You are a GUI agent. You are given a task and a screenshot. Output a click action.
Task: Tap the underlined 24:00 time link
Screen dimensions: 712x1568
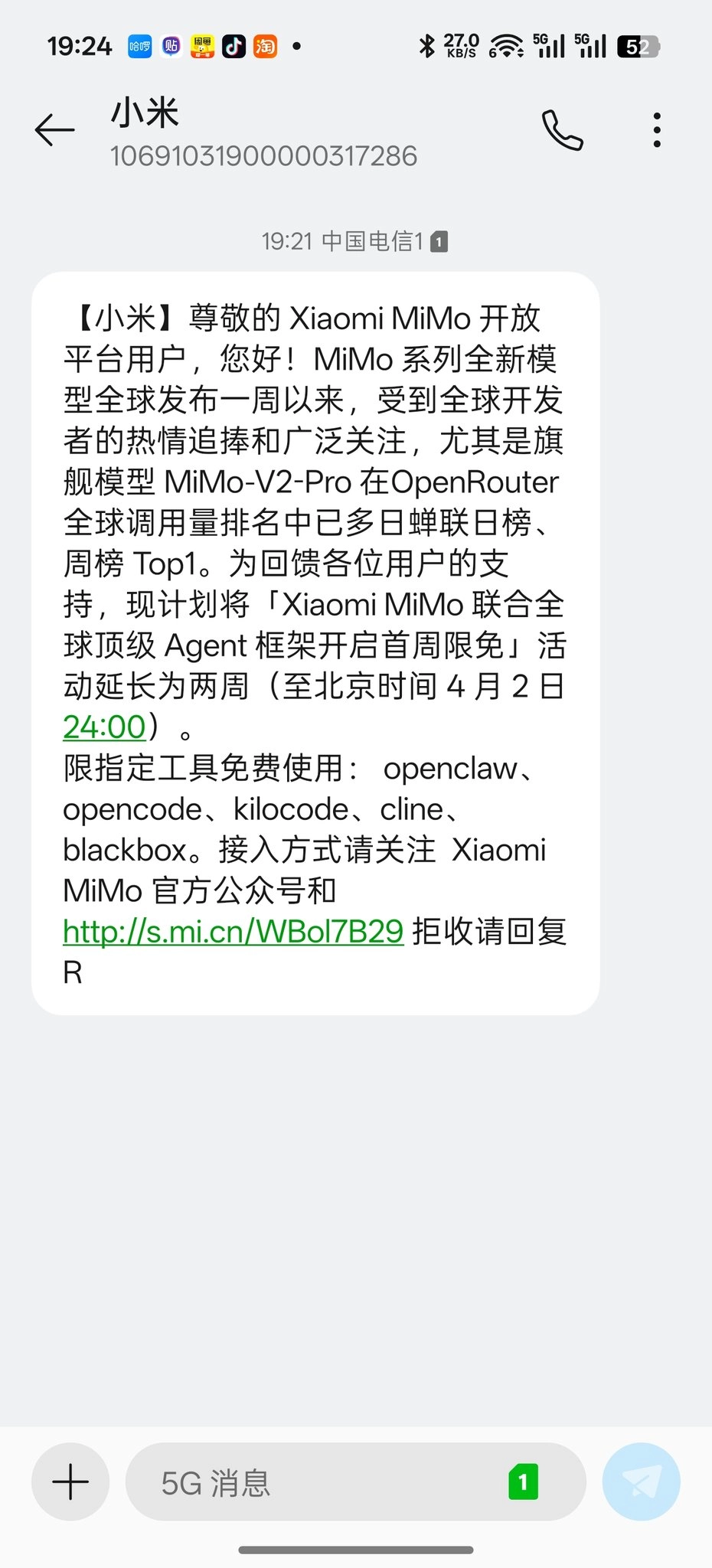[x=104, y=727]
